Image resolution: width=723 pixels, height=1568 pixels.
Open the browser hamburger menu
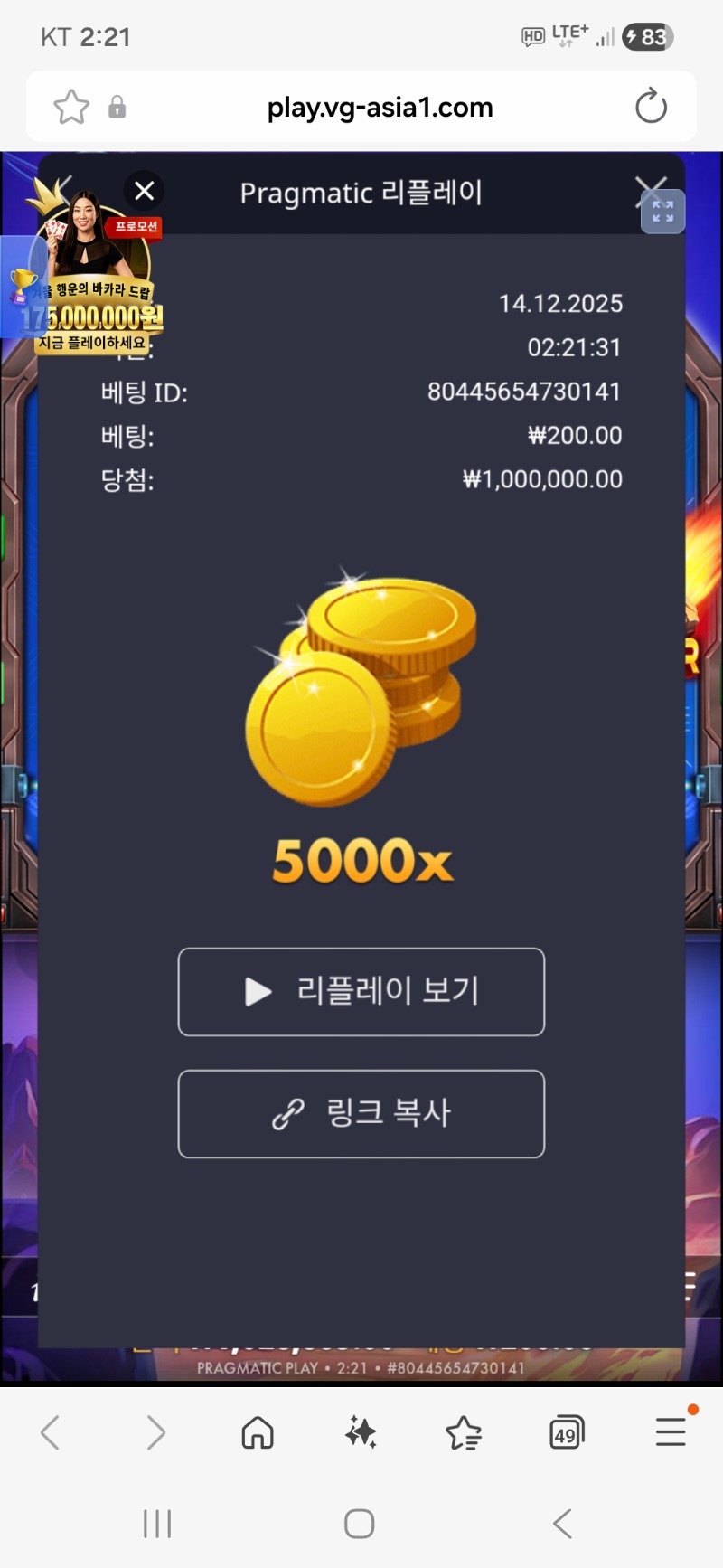click(x=670, y=1431)
